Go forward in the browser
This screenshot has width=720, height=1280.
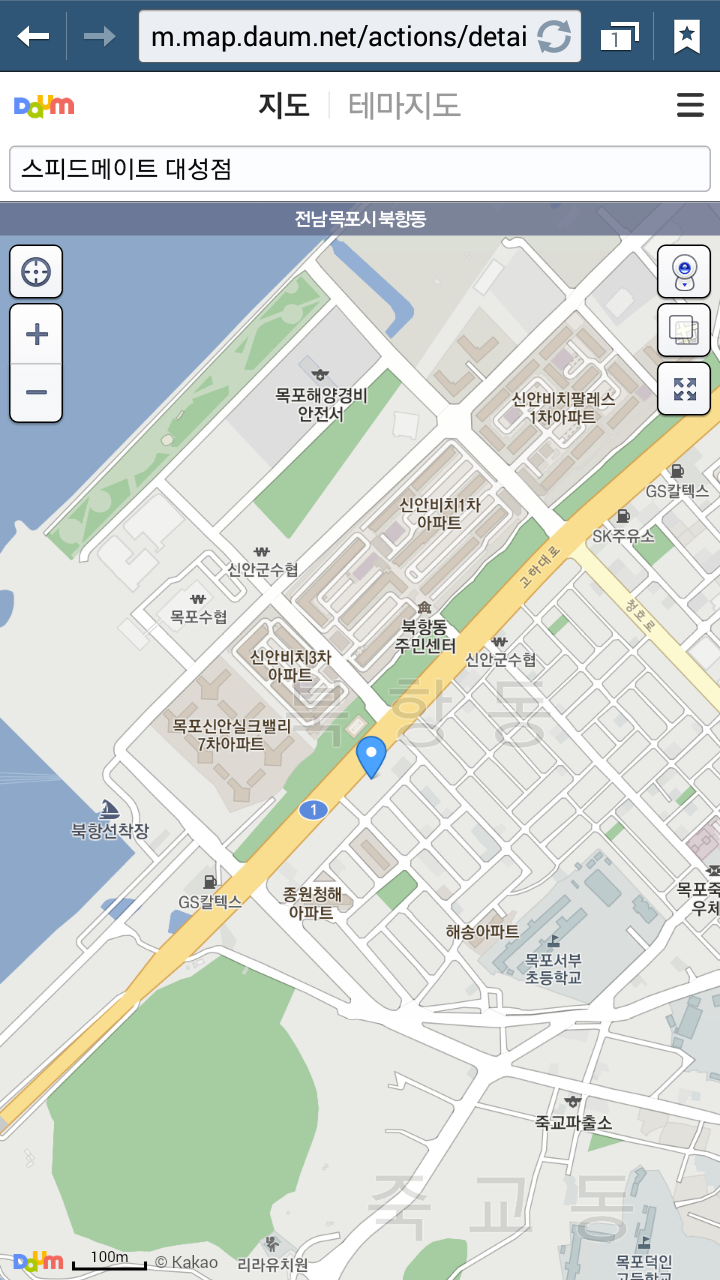coord(100,37)
